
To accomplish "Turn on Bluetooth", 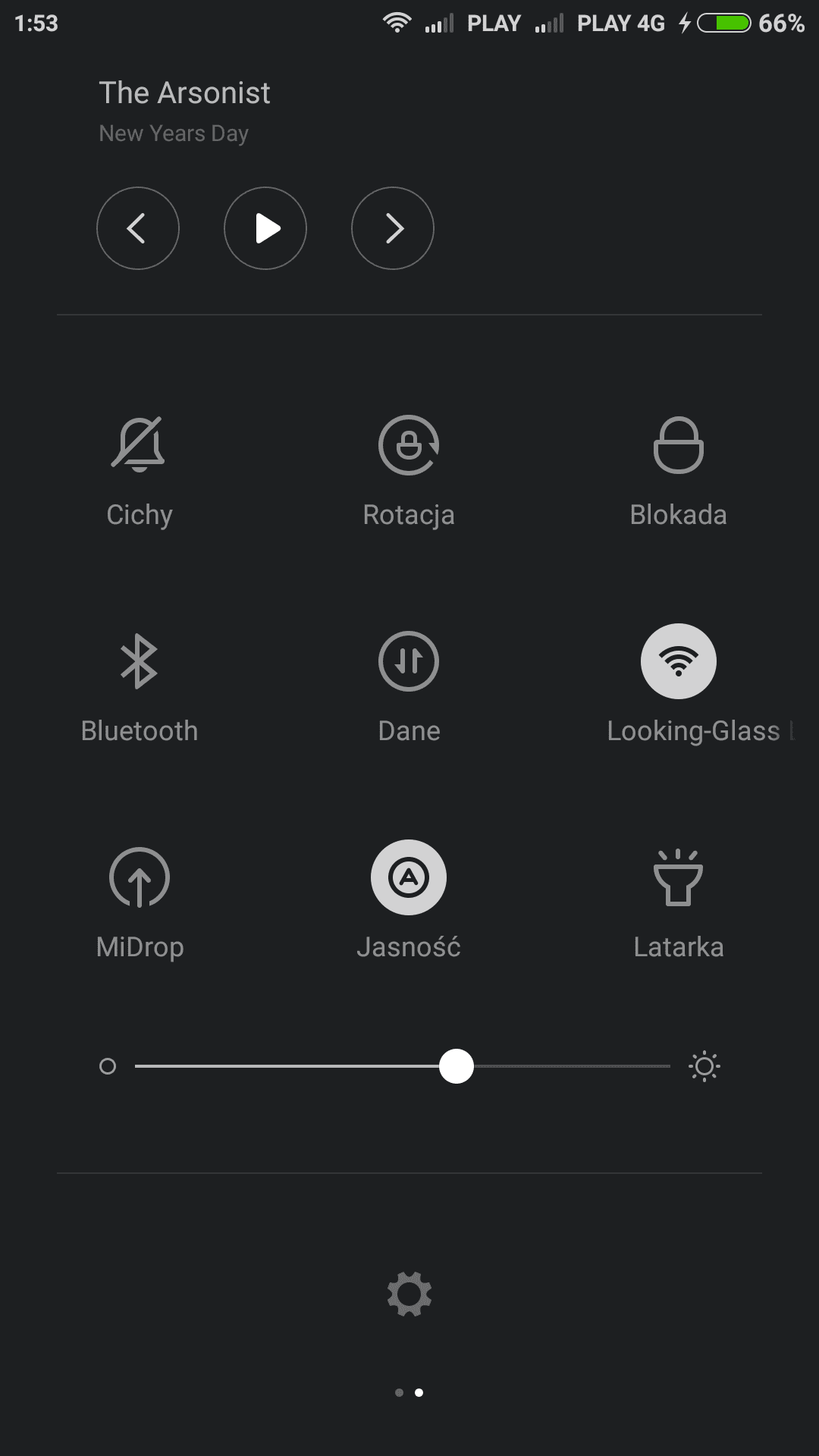I will tap(139, 661).
